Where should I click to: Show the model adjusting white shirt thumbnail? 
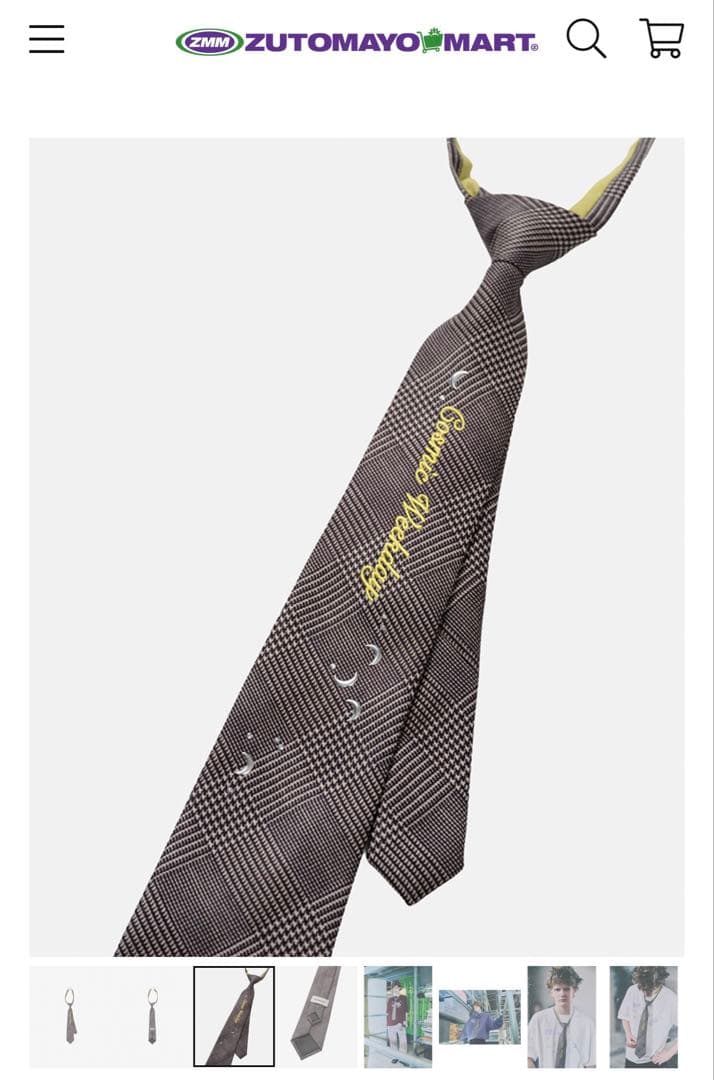[644, 1016]
